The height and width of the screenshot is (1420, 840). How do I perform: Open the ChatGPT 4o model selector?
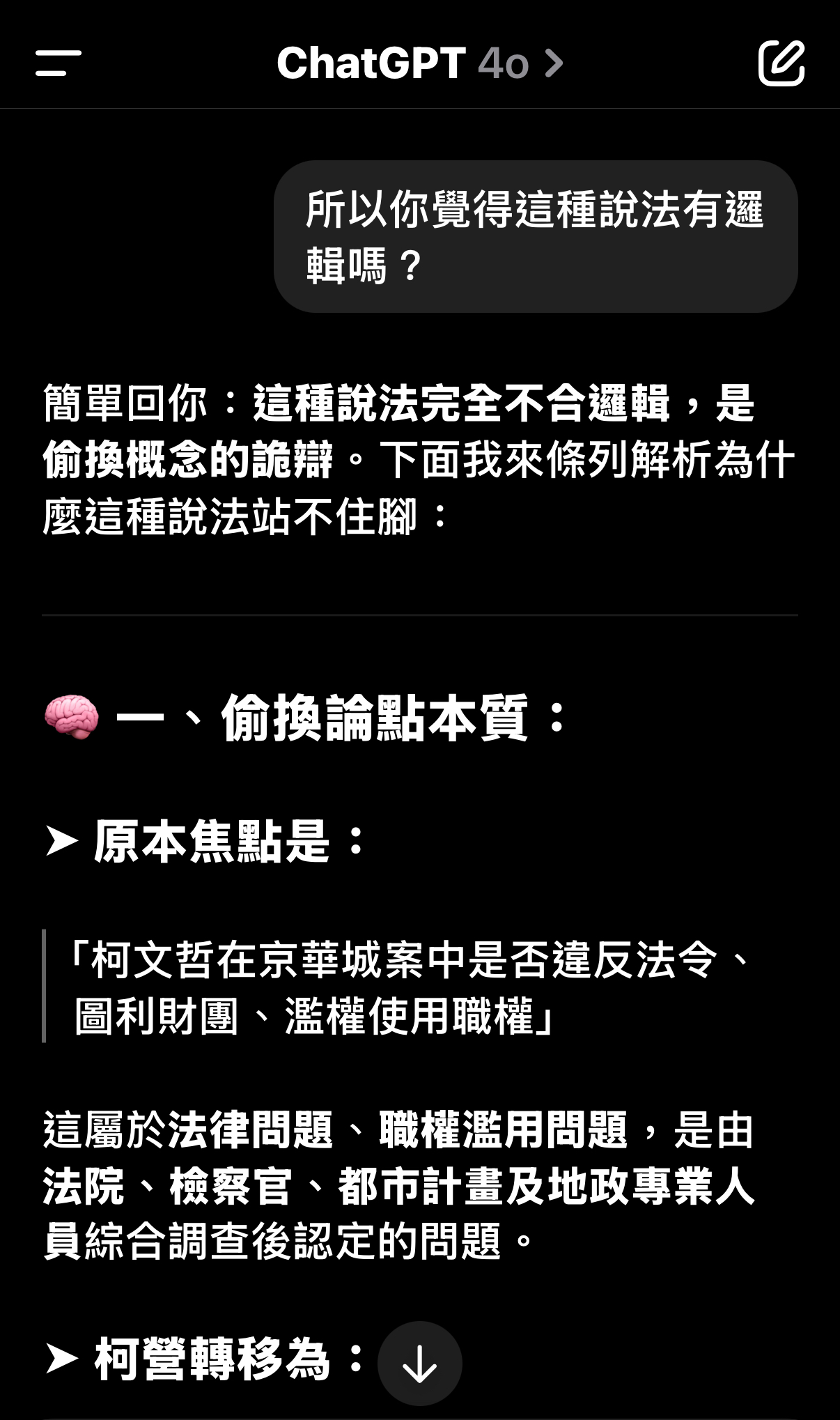[x=419, y=63]
